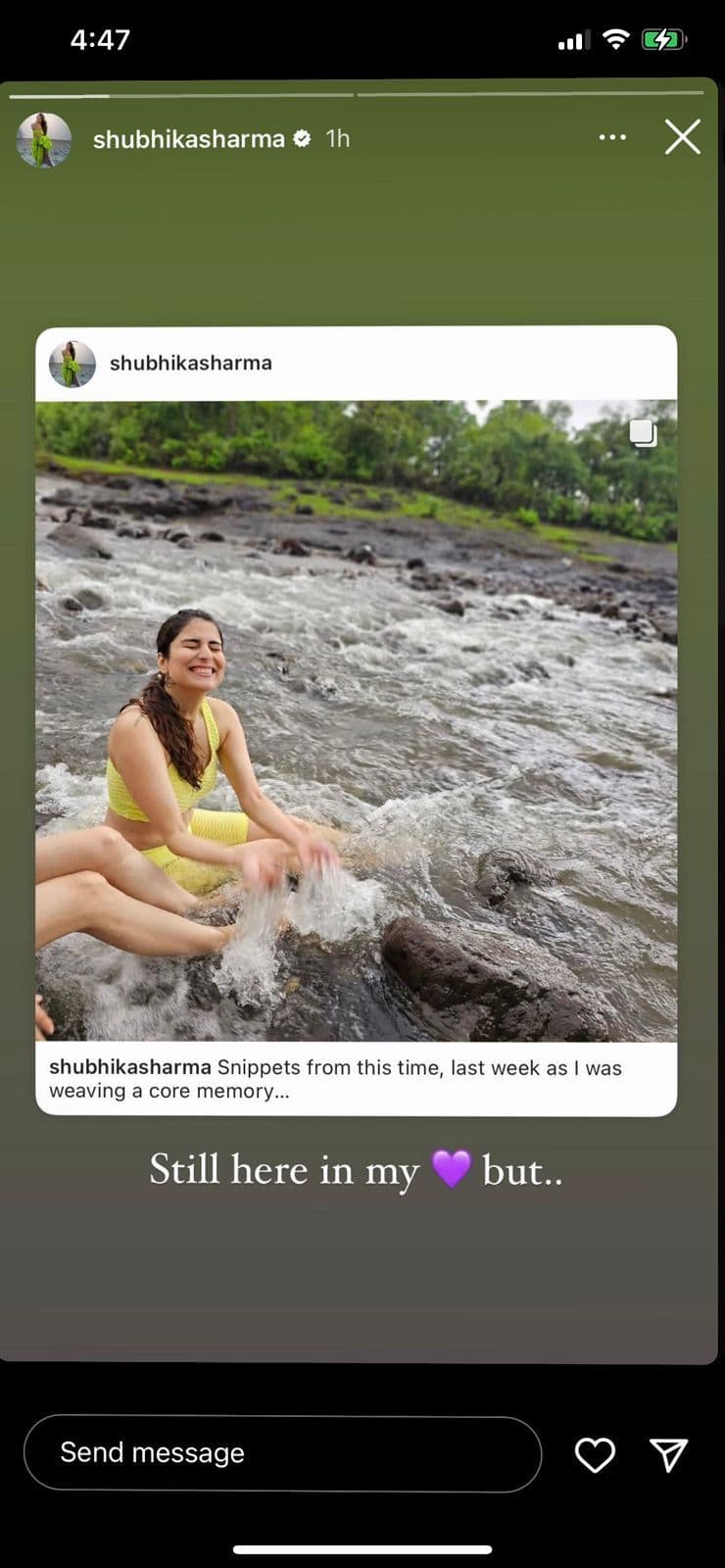This screenshot has height=1568, width=725.
Task: Open shubhikasharma's profile from the story header
Action: pyautogui.click(x=188, y=139)
